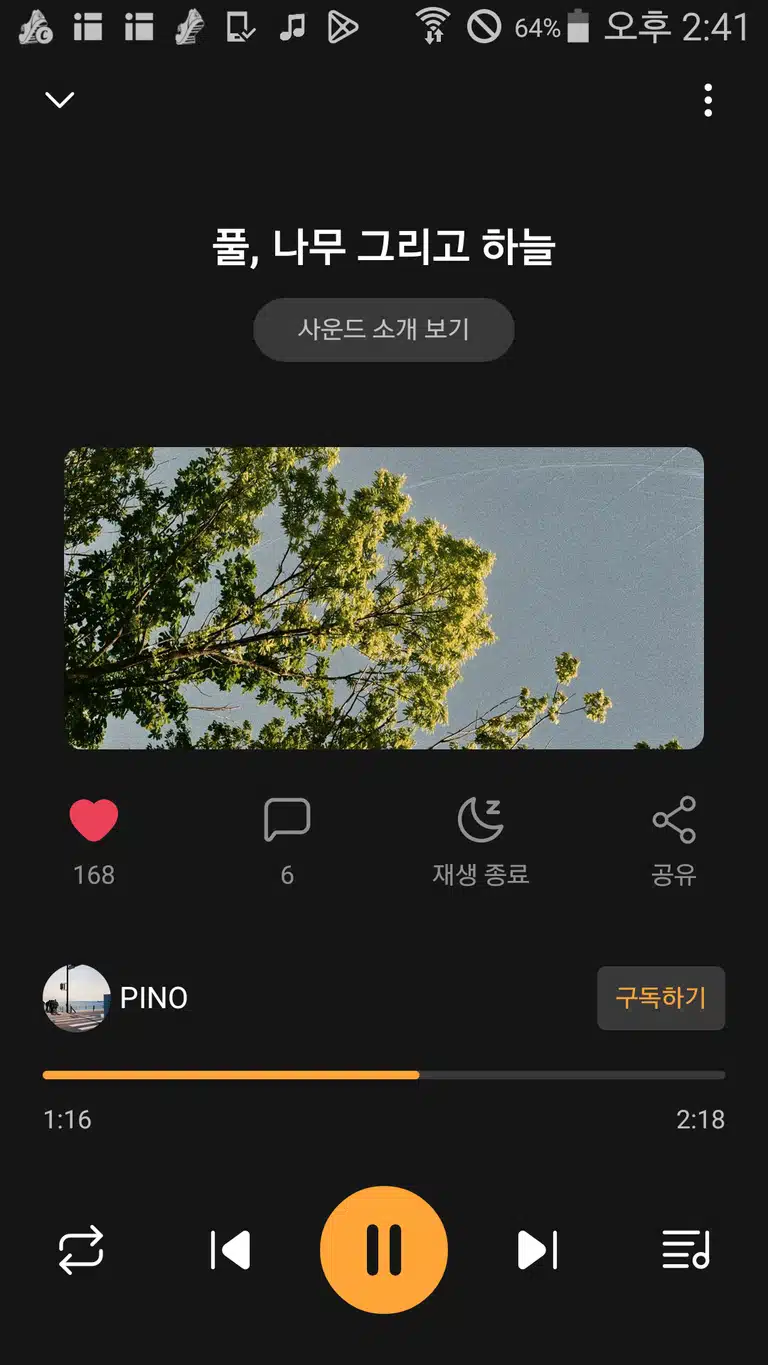Subscribe using the 구독하기 button
Screen dimensions: 768x1365
[661, 998]
